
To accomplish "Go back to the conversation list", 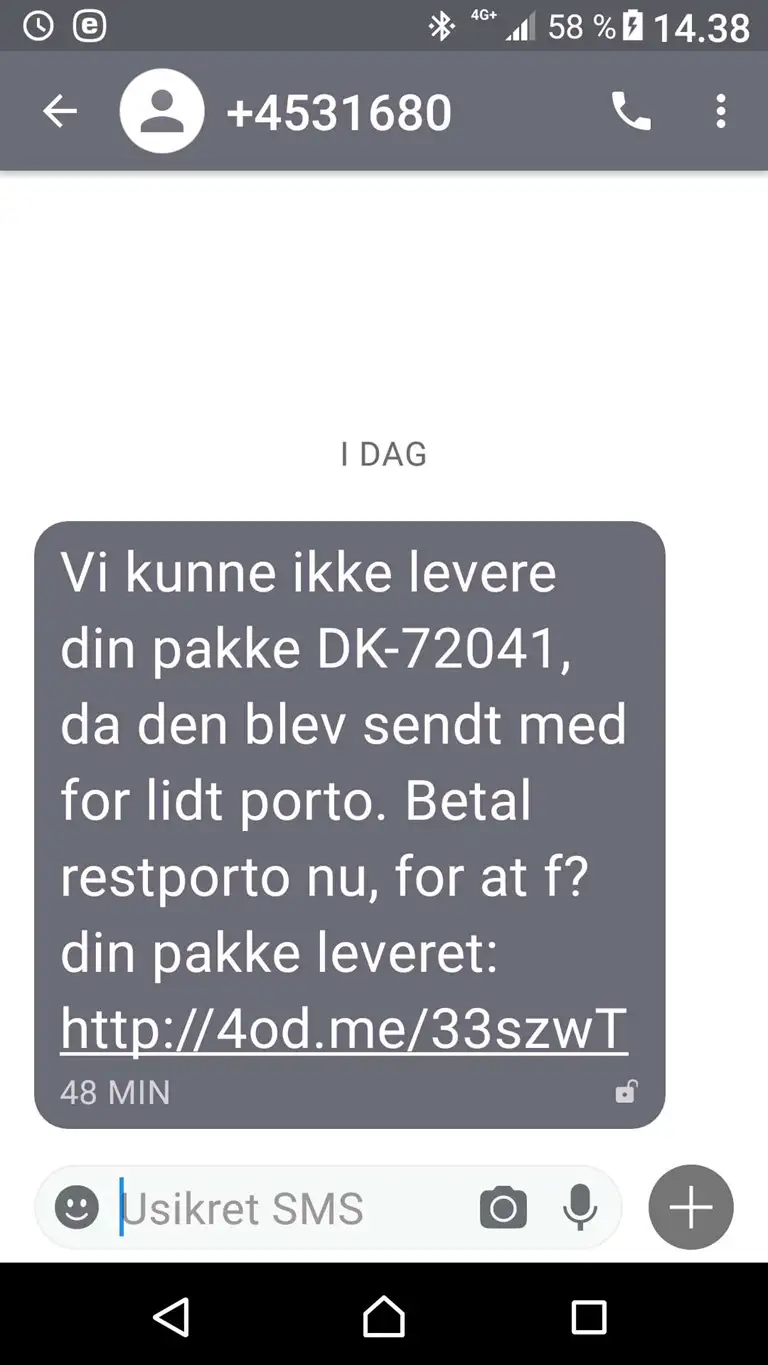I will point(60,111).
